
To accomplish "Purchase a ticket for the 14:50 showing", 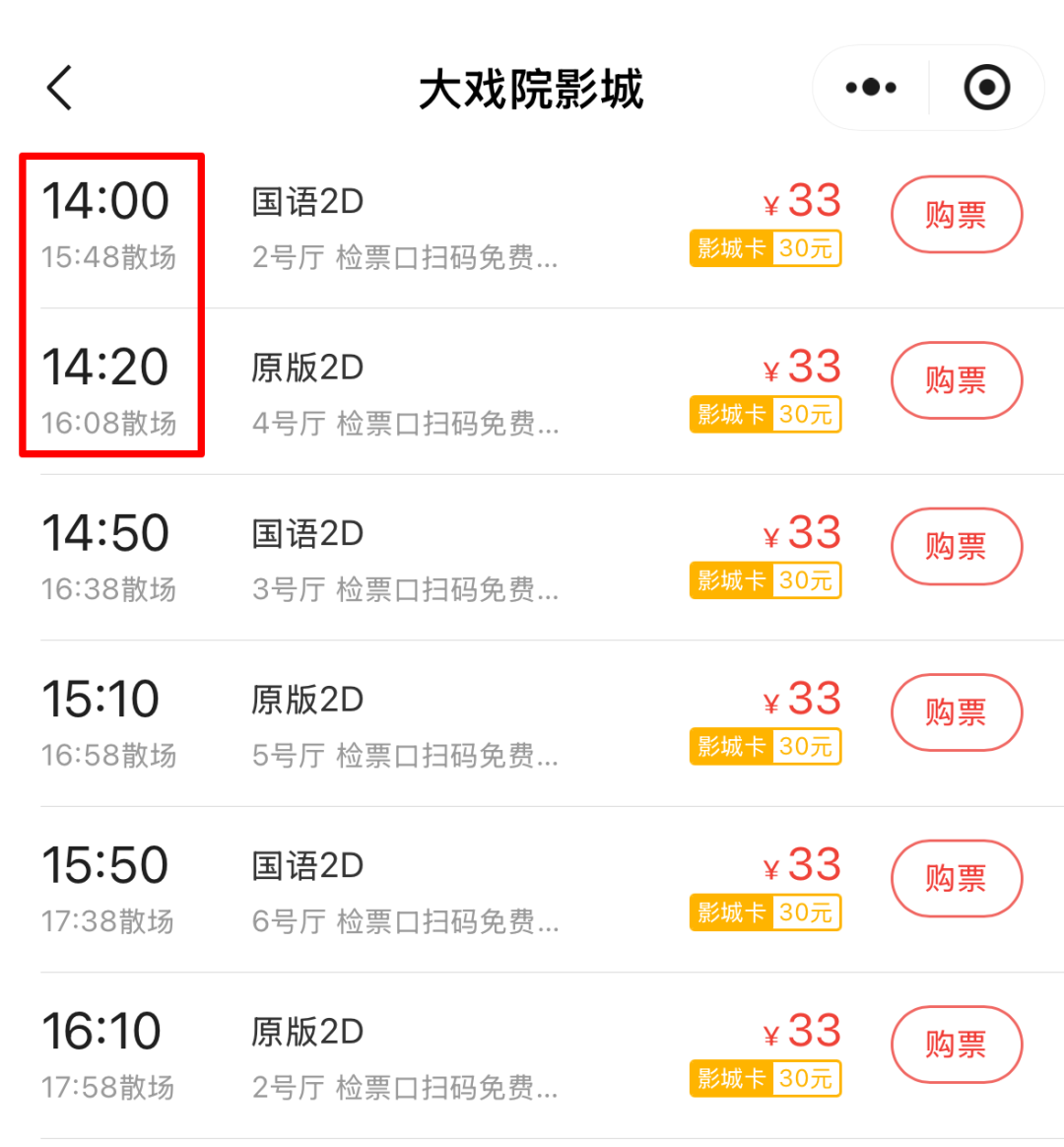I will (x=956, y=547).
